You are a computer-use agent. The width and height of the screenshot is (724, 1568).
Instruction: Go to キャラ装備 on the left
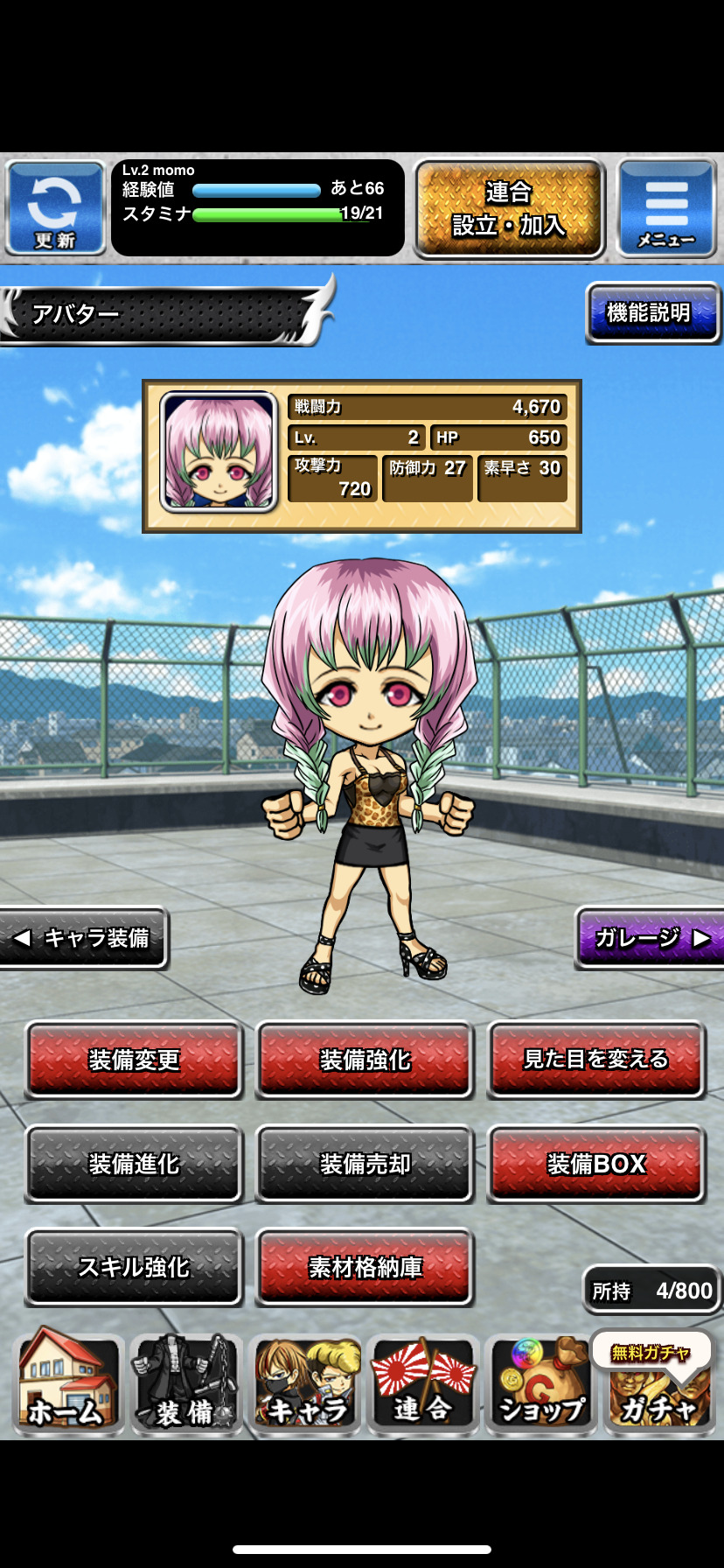point(83,938)
